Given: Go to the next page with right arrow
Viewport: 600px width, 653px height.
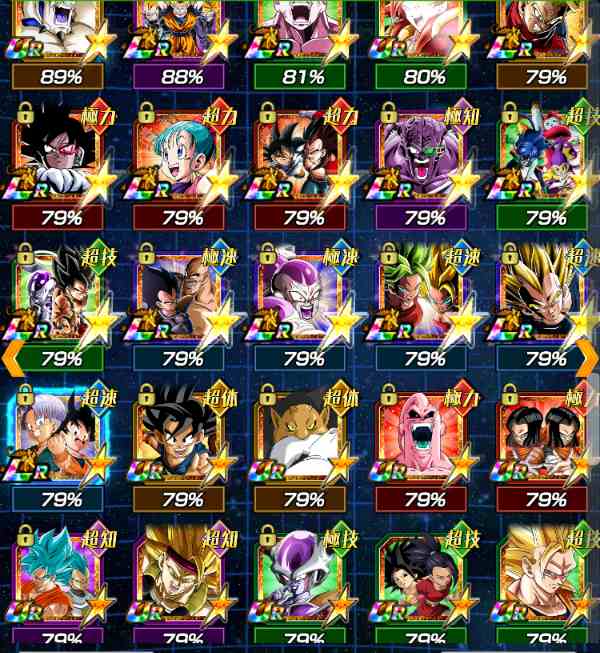Looking at the screenshot, I should click(x=587, y=357).
